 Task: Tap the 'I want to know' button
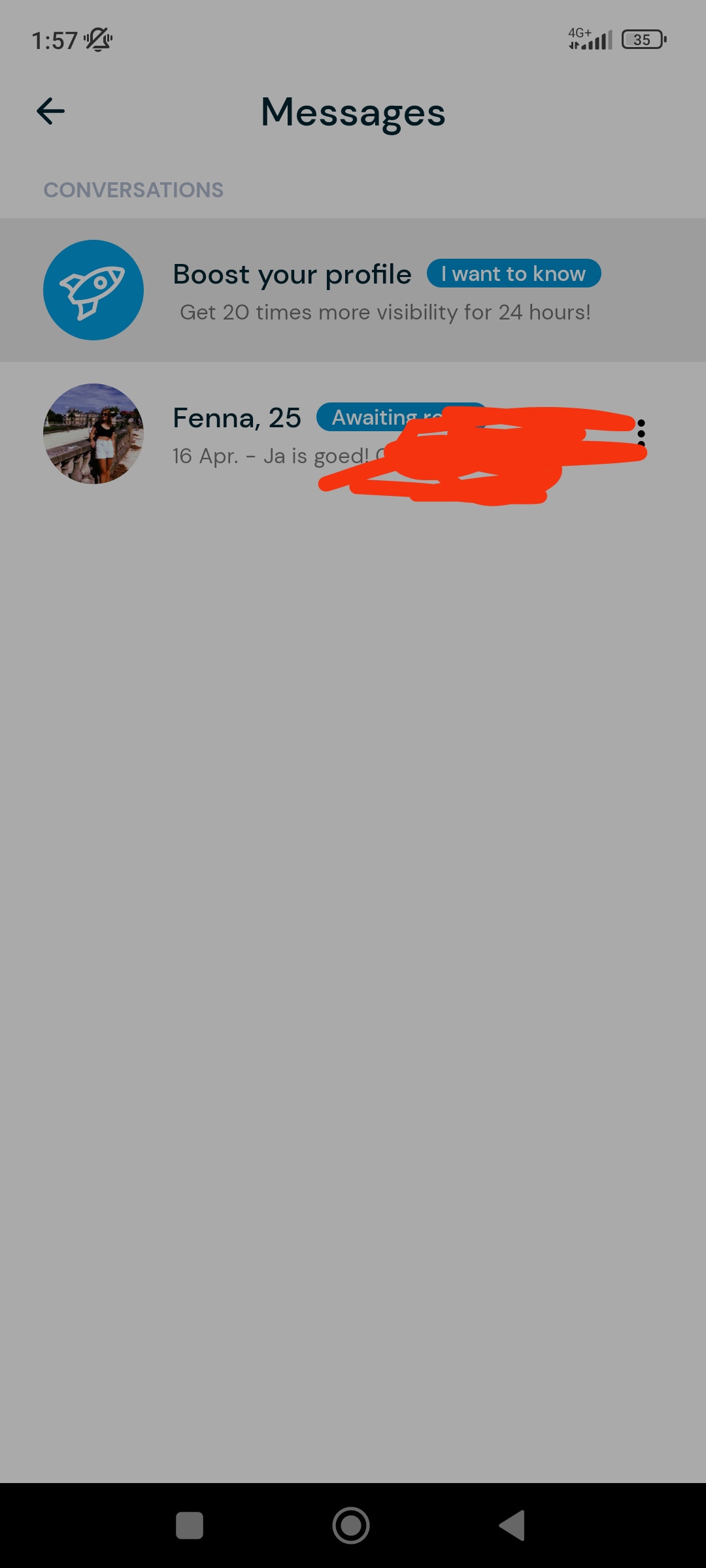coord(513,274)
